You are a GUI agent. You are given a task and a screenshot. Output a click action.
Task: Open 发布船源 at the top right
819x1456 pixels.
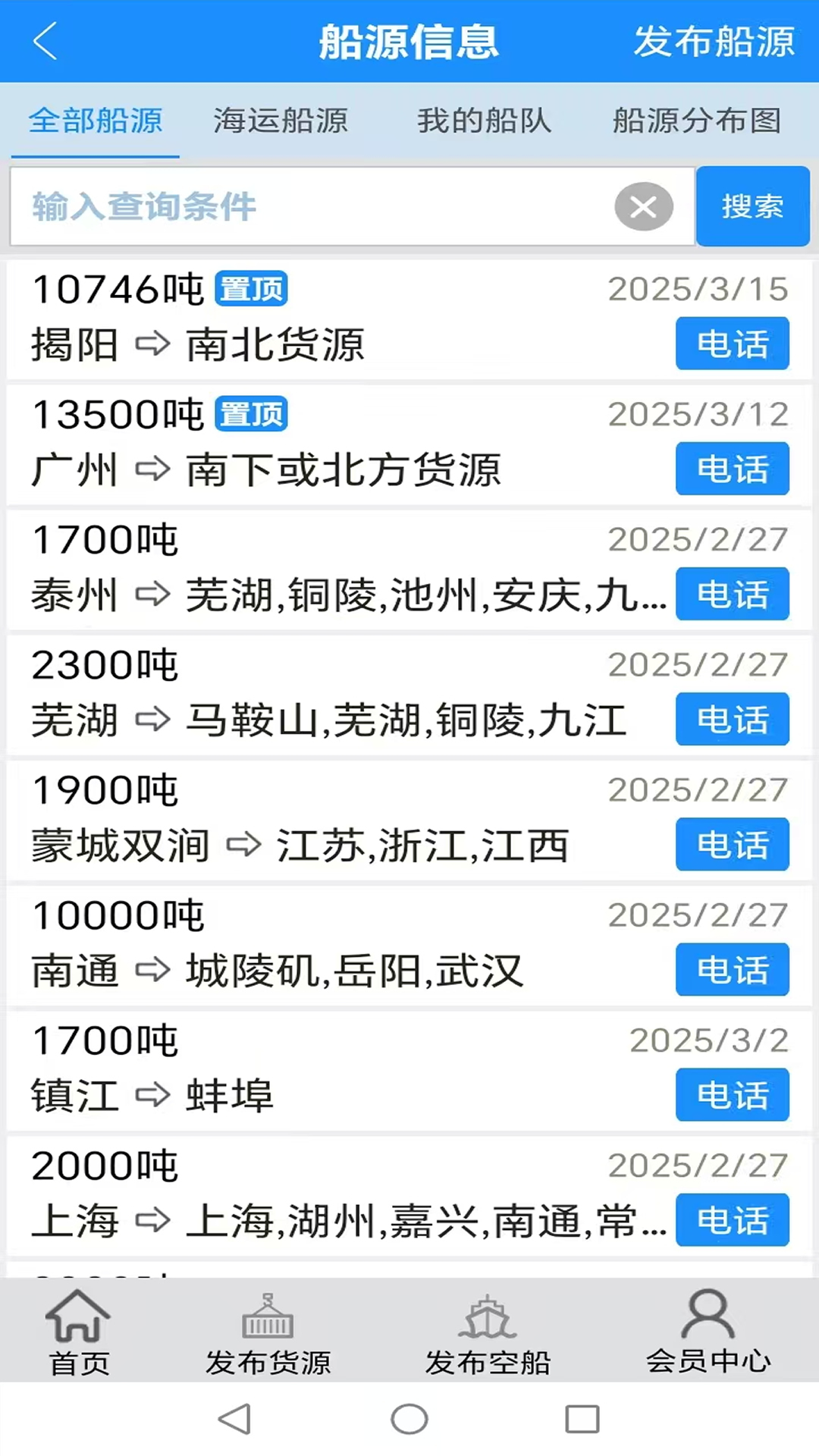click(714, 42)
